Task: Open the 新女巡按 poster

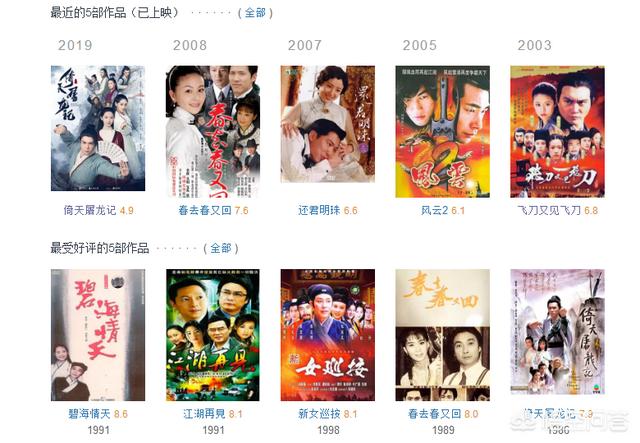Action: pyautogui.click(x=327, y=334)
